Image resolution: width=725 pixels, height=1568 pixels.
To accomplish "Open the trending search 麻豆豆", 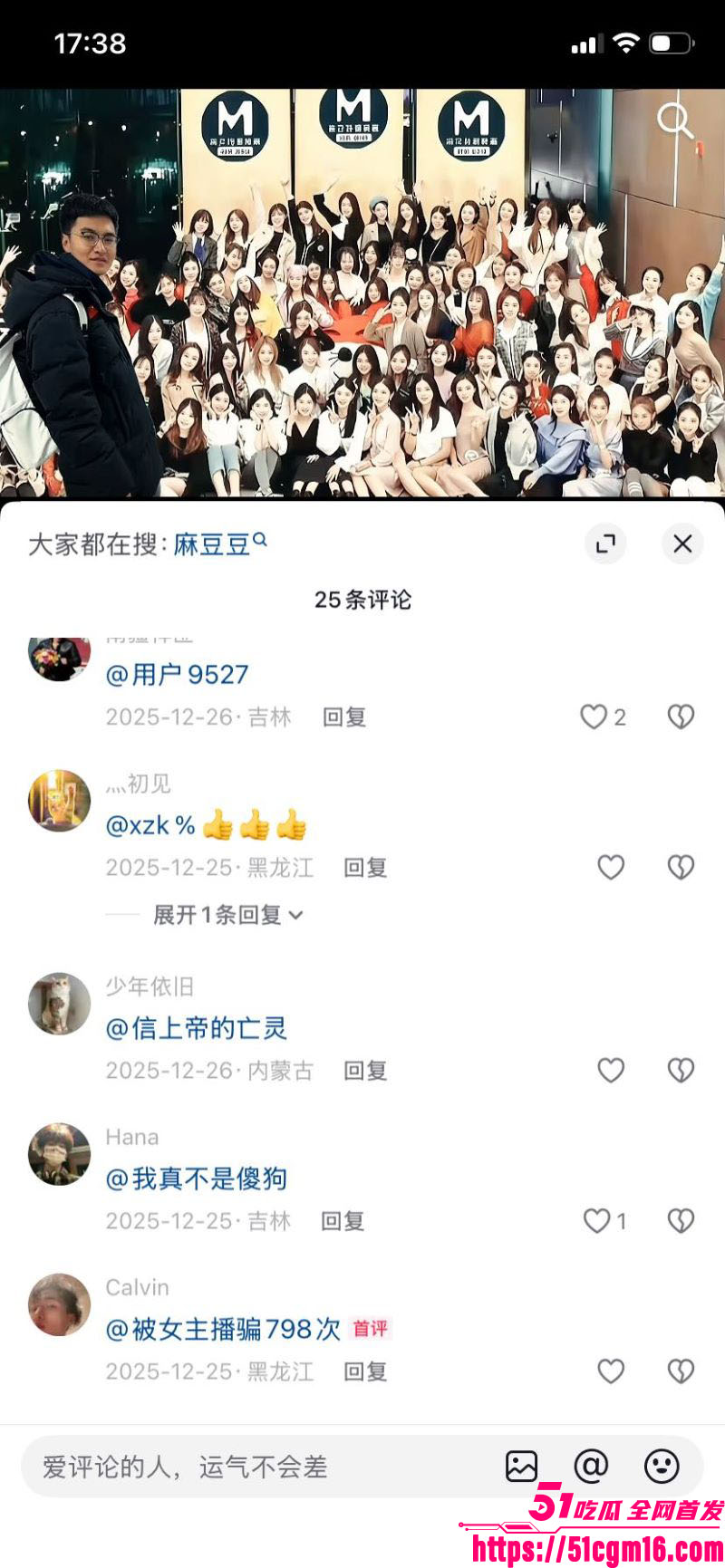I will [210, 544].
